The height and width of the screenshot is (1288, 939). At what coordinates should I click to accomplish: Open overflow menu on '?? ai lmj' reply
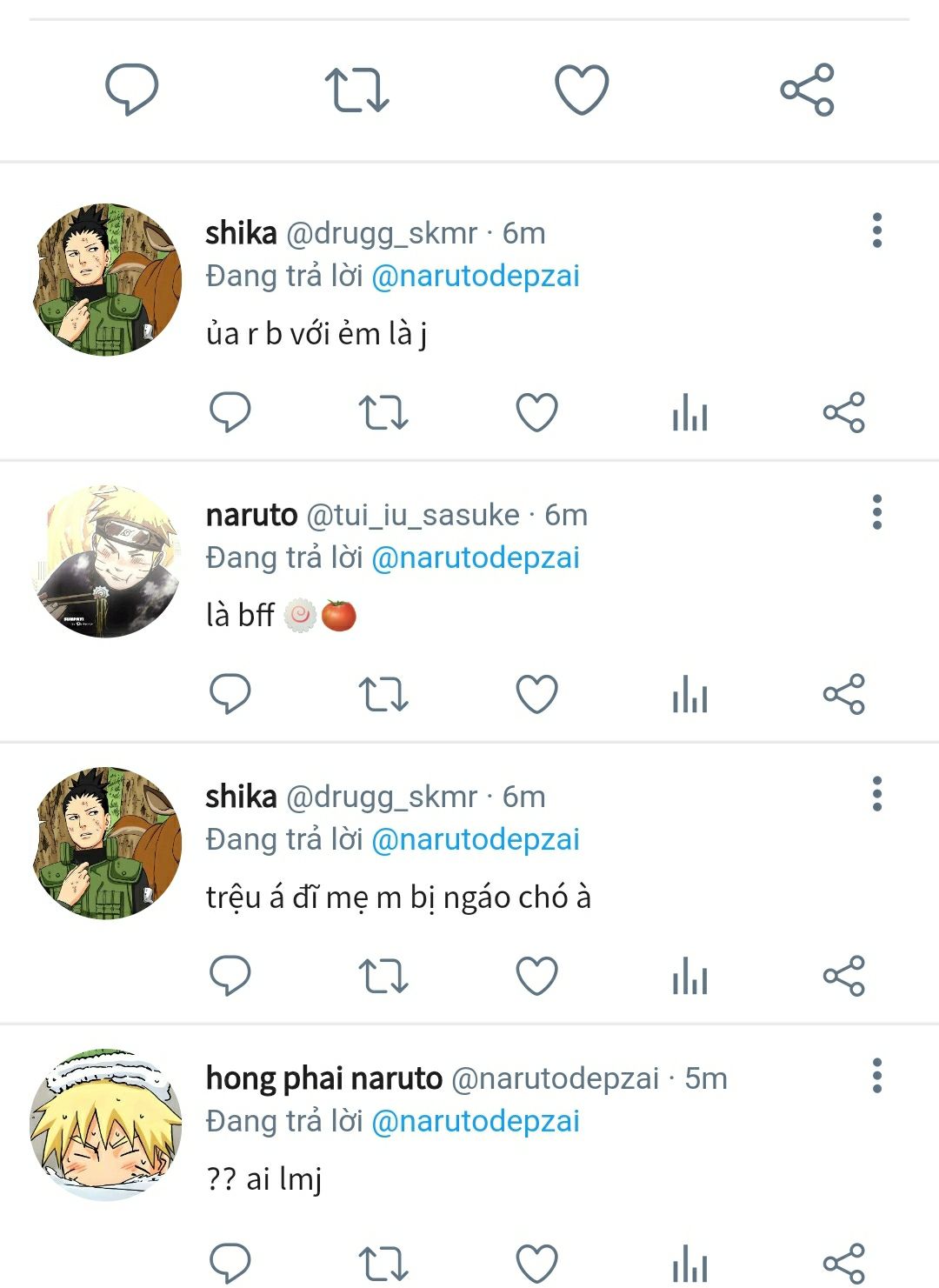[876, 1076]
